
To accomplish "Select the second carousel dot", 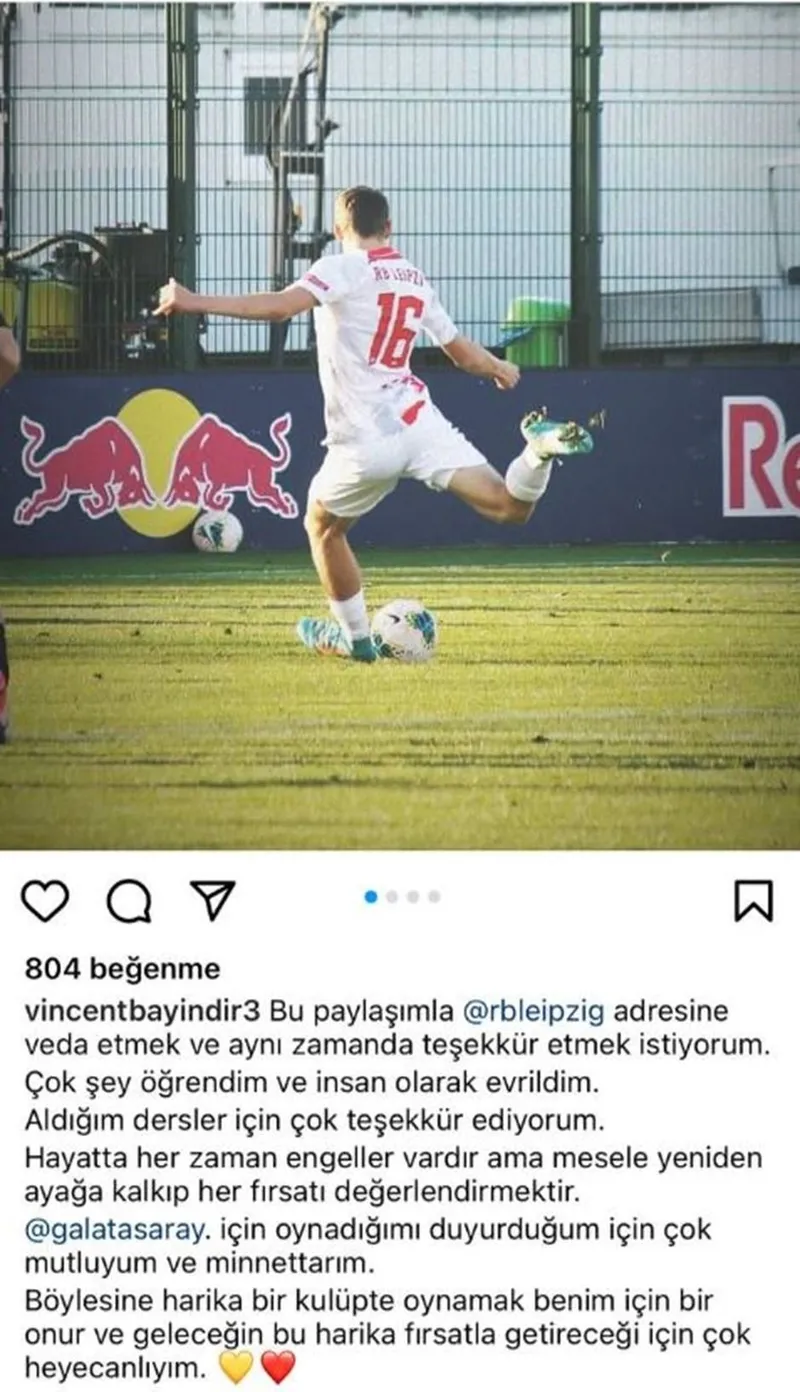I will pos(390,898).
